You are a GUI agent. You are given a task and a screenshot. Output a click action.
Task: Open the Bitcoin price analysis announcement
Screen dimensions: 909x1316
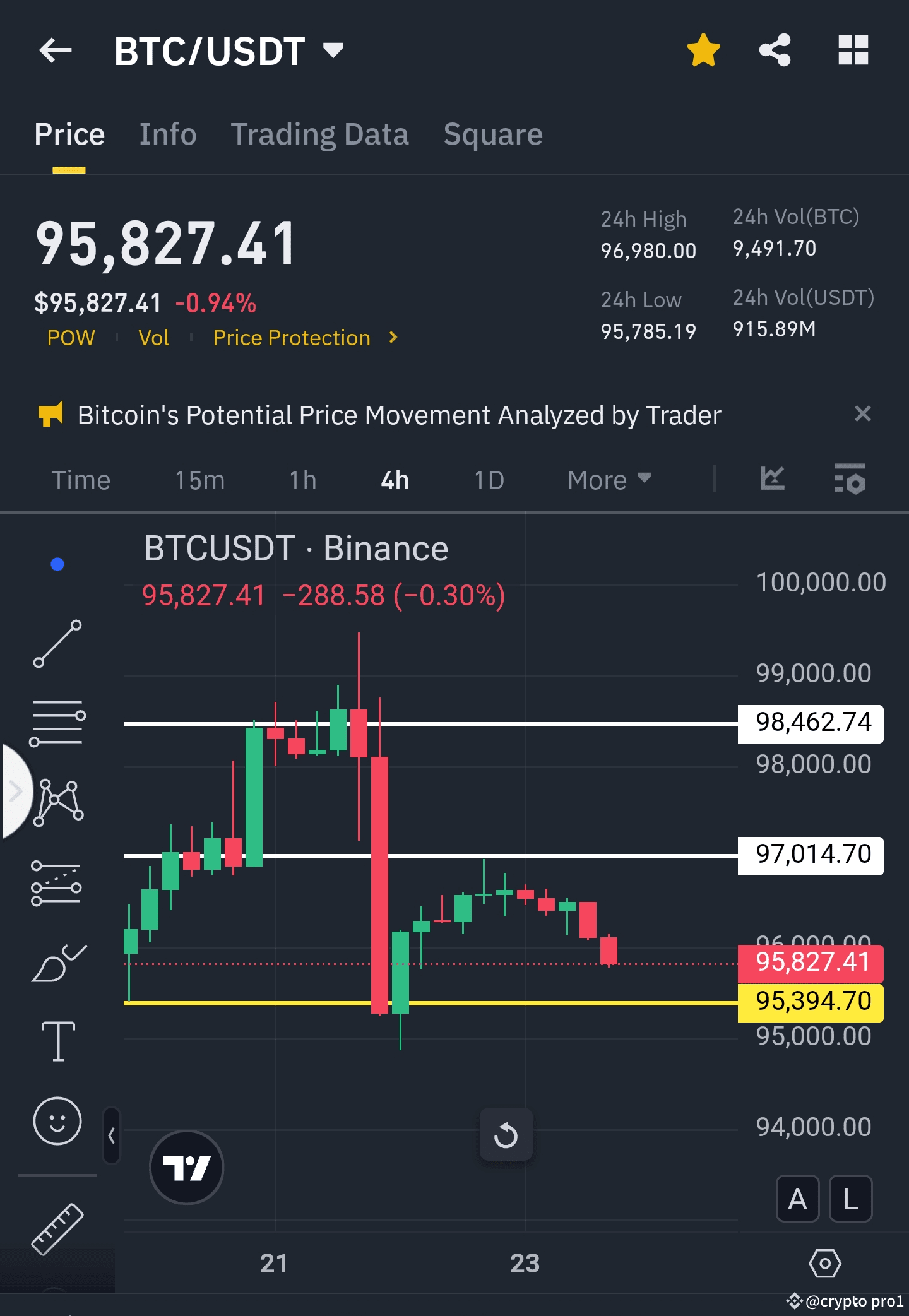400,415
